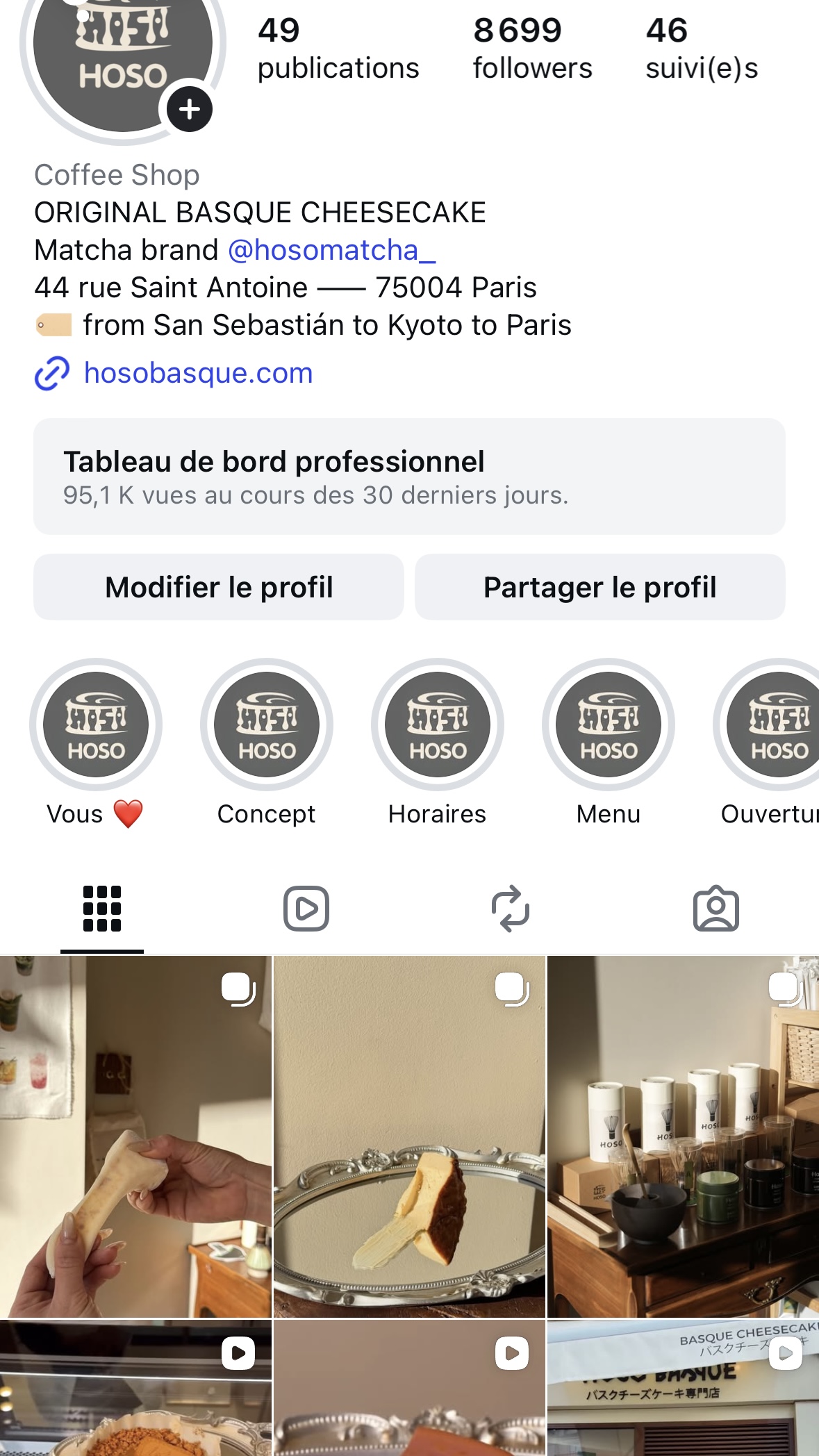This screenshot has height=1456, width=819.
Task: Open the 46 suivi(e)s list
Action: [702, 49]
